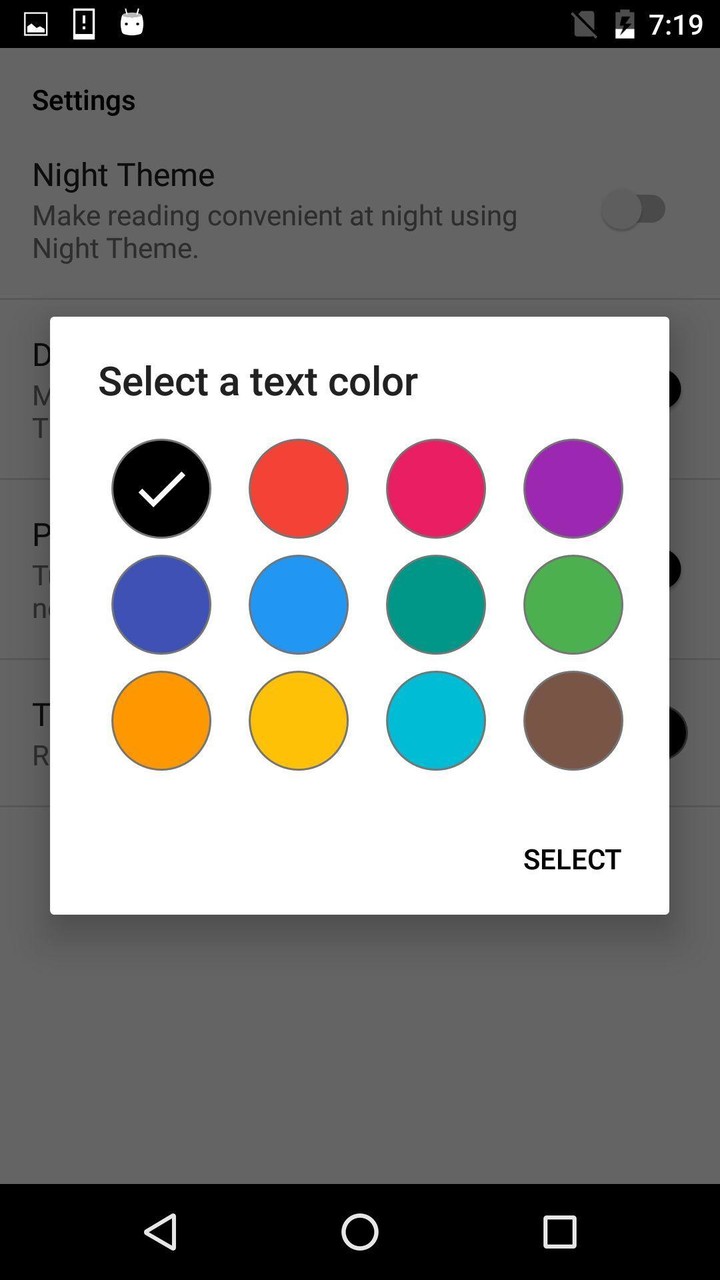Choose the cyan text color
This screenshot has width=720, height=1280.
point(436,721)
